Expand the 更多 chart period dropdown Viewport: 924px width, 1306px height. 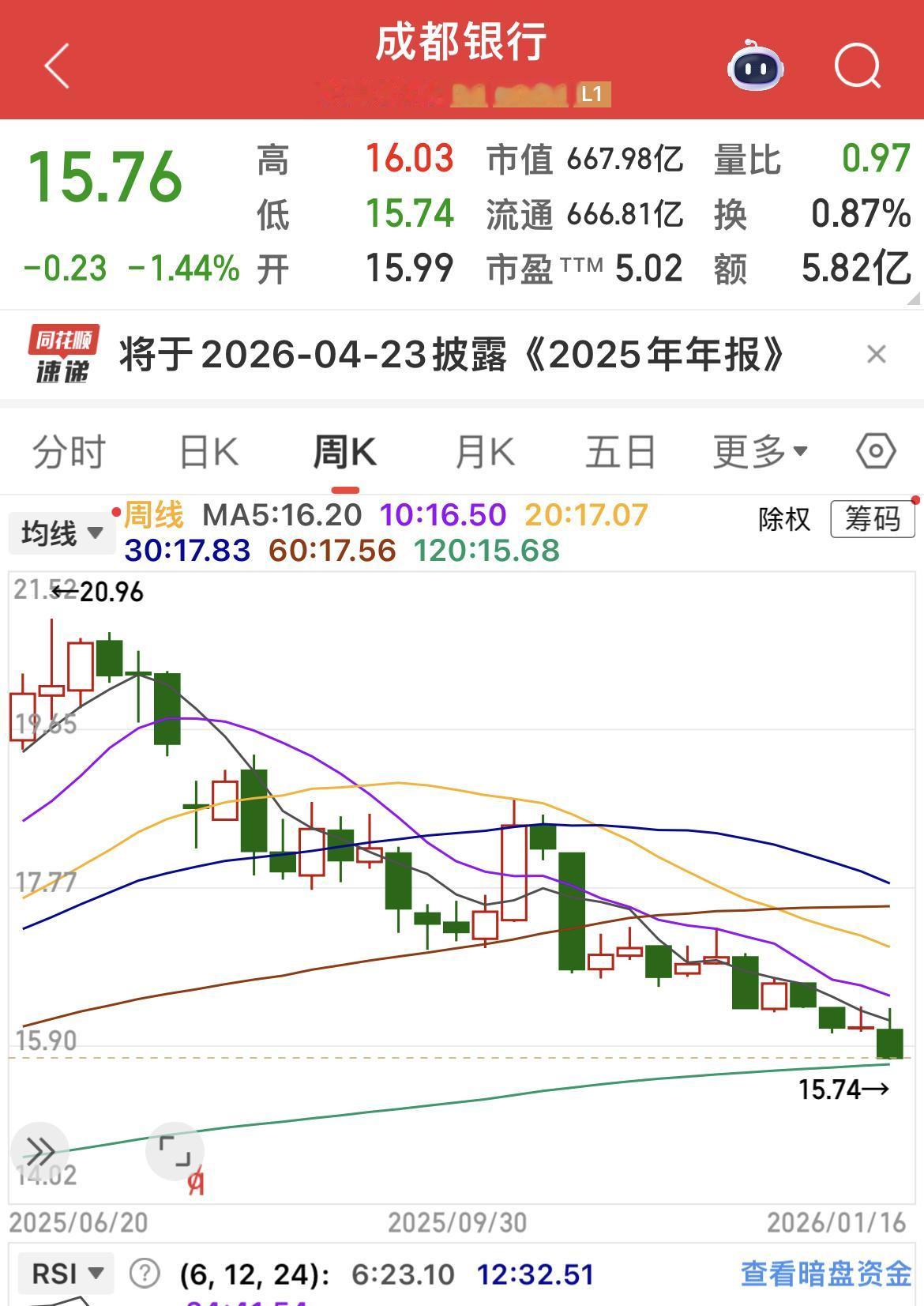[760, 453]
